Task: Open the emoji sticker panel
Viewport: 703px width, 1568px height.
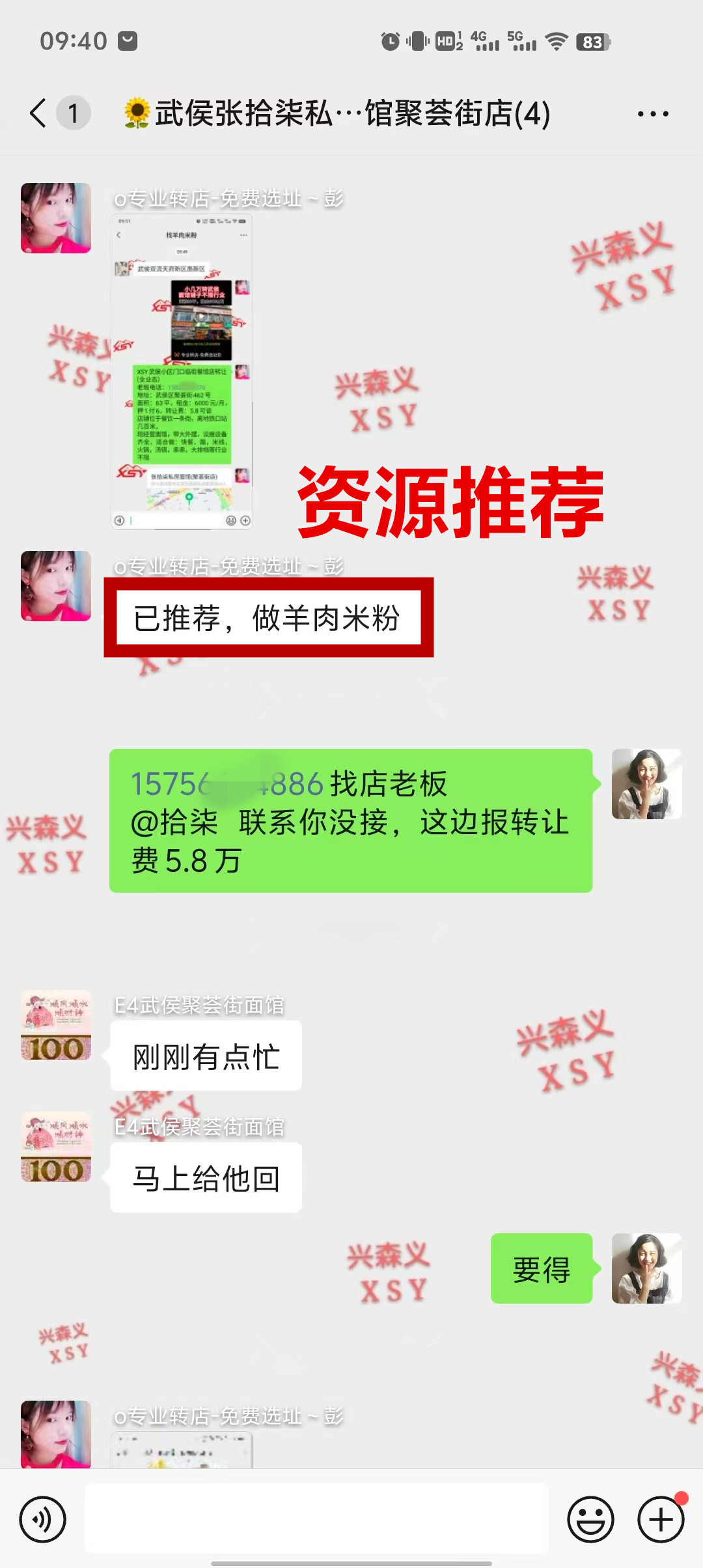Action: coord(590,1520)
